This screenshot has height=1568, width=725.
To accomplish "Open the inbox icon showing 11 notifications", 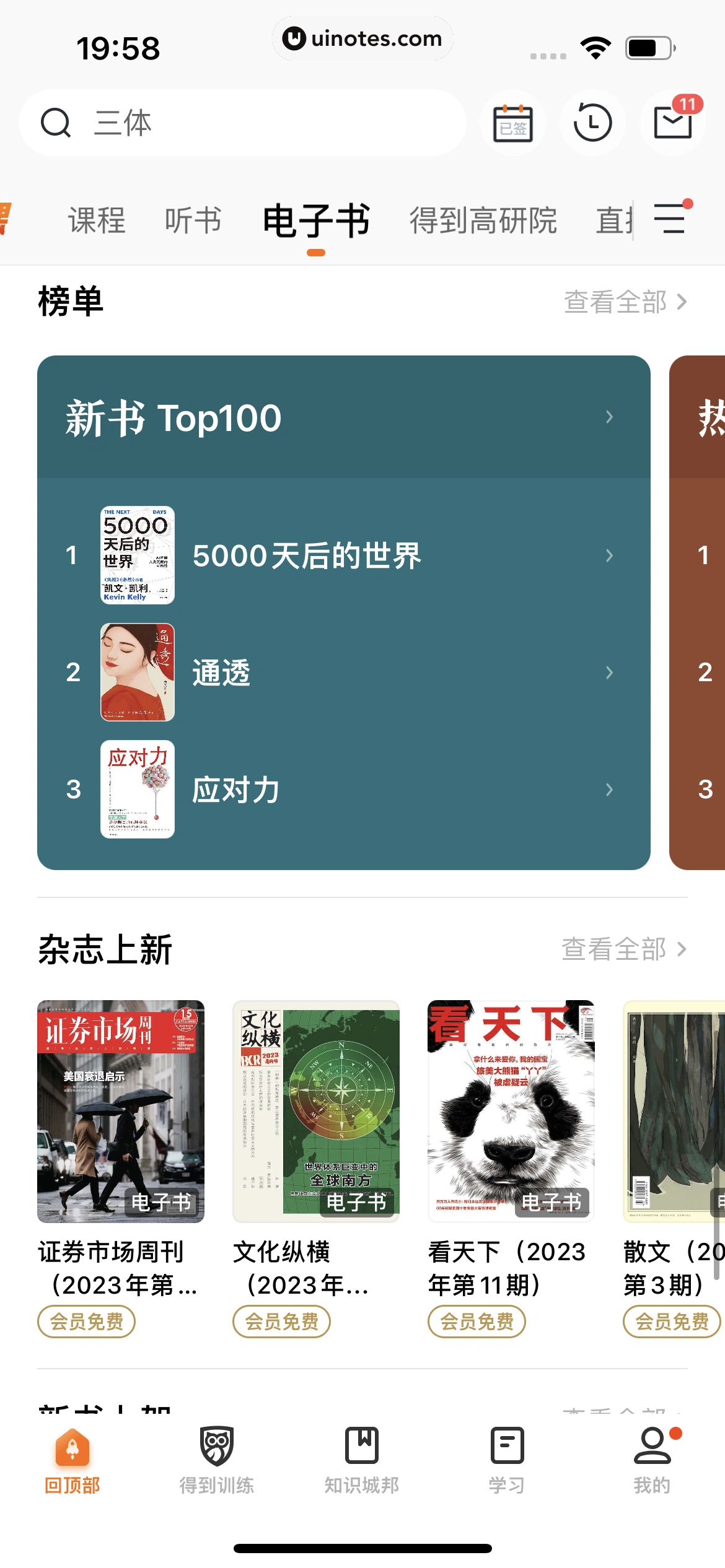I will [x=673, y=122].
